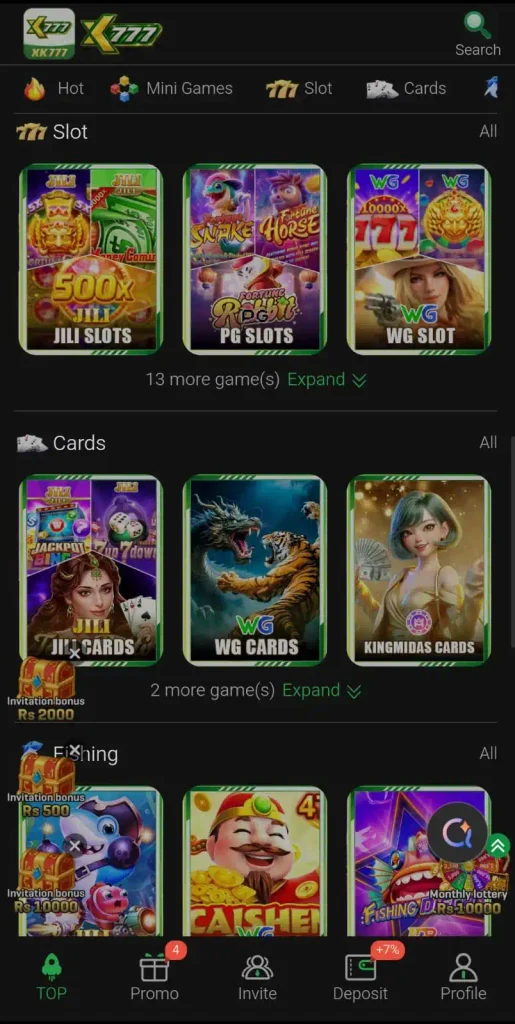The width and height of the screenshot is (515, 1024).
Task: Open the Search icon
Action: coord(478,34)
